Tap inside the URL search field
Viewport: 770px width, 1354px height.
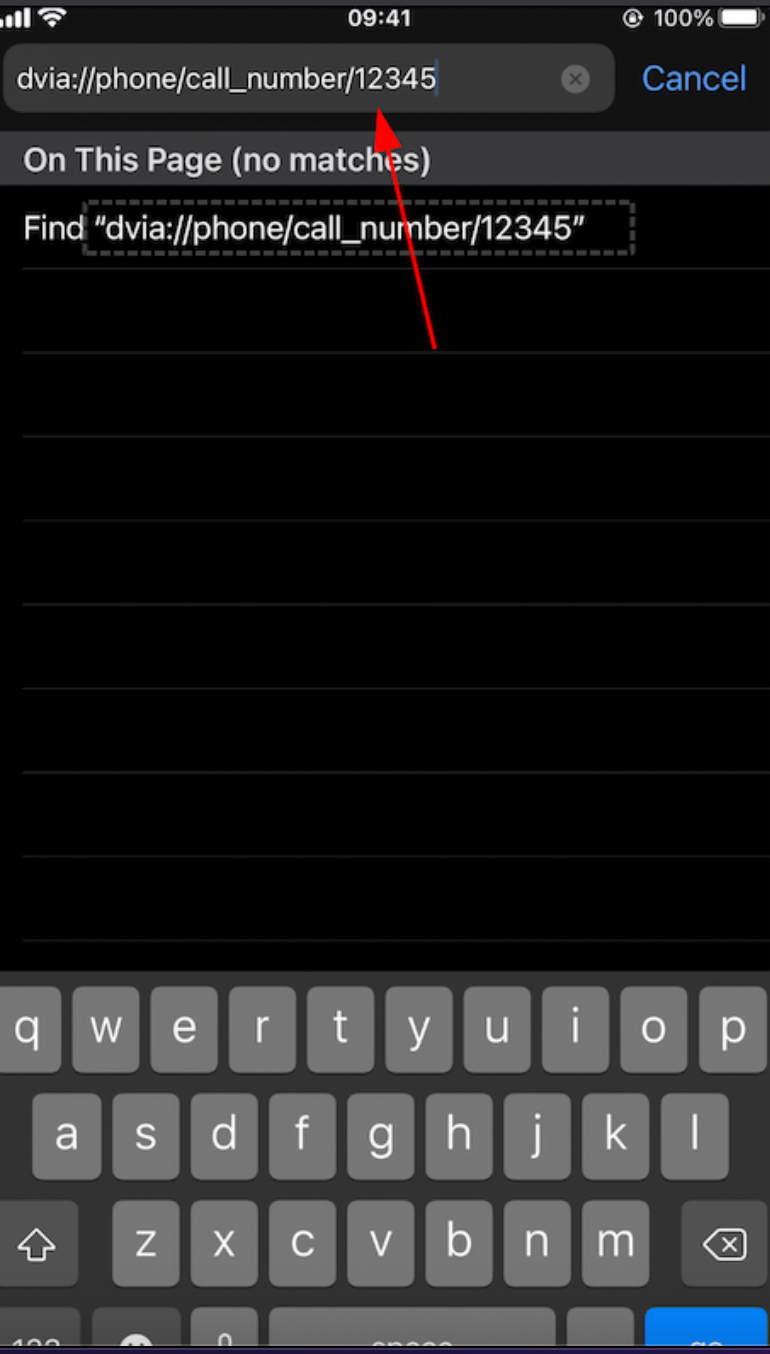coord(250,79)
